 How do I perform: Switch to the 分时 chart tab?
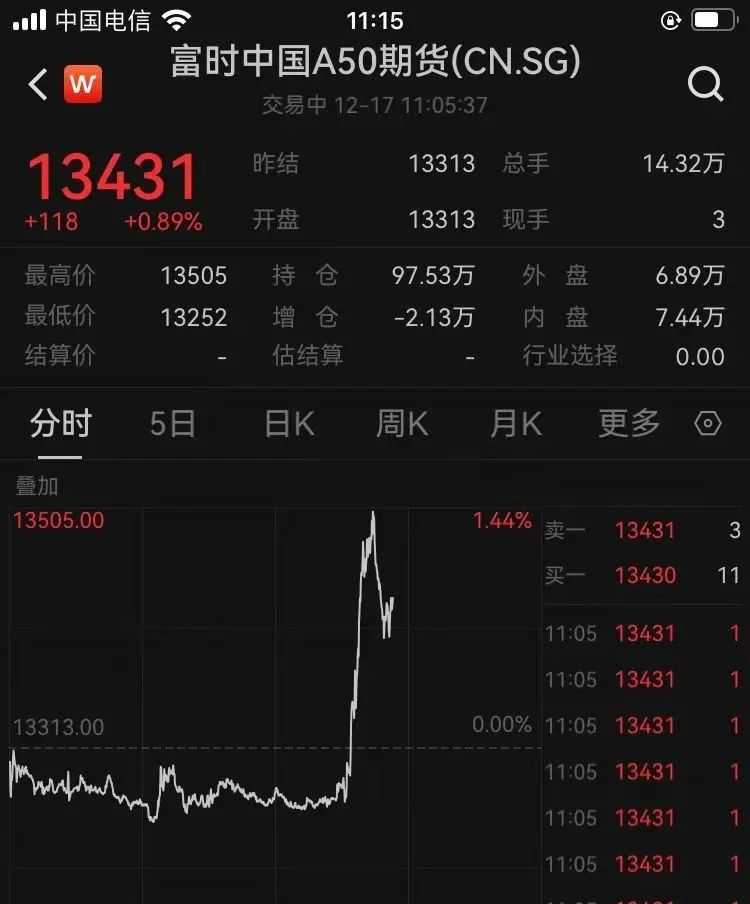(60, 425)
